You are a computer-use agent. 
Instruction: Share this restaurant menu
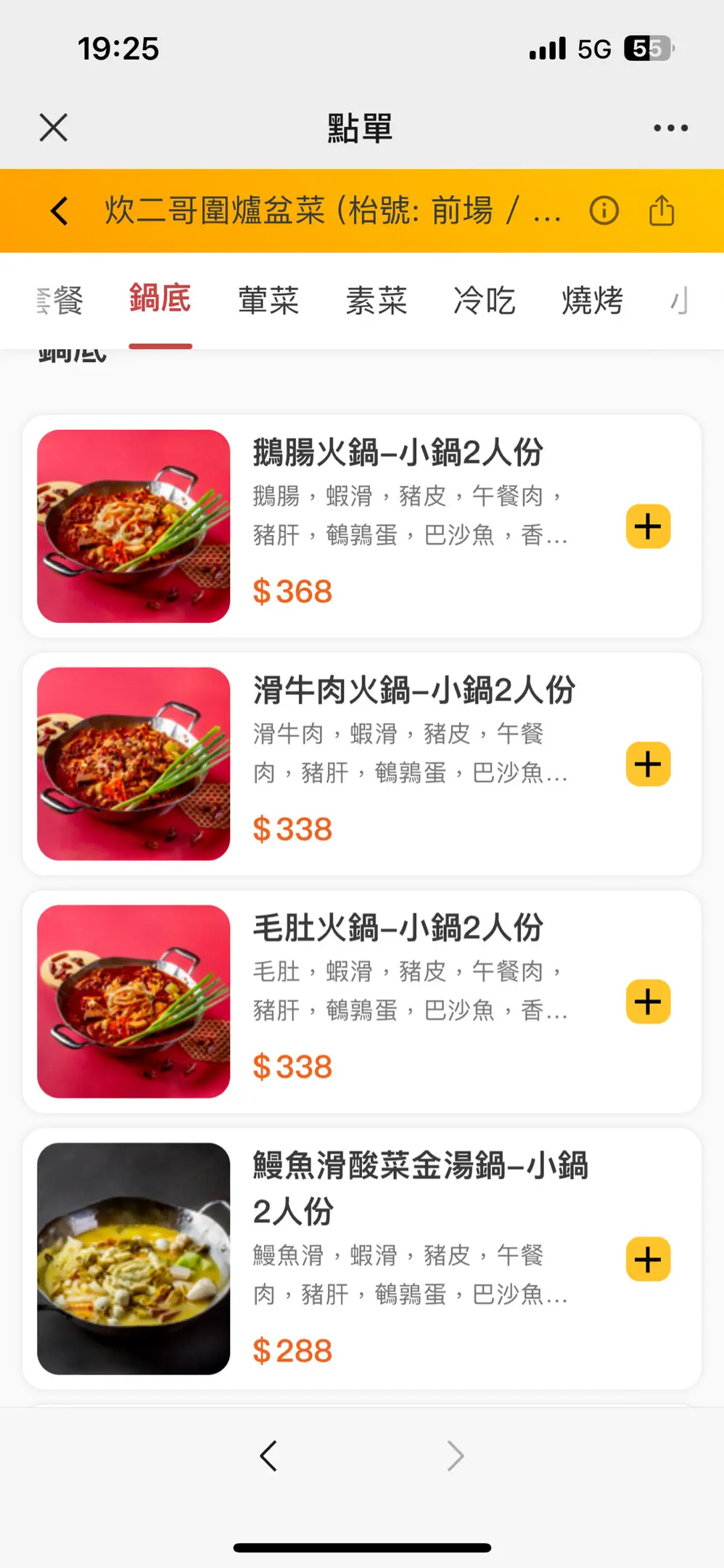[x=661, y=211]
